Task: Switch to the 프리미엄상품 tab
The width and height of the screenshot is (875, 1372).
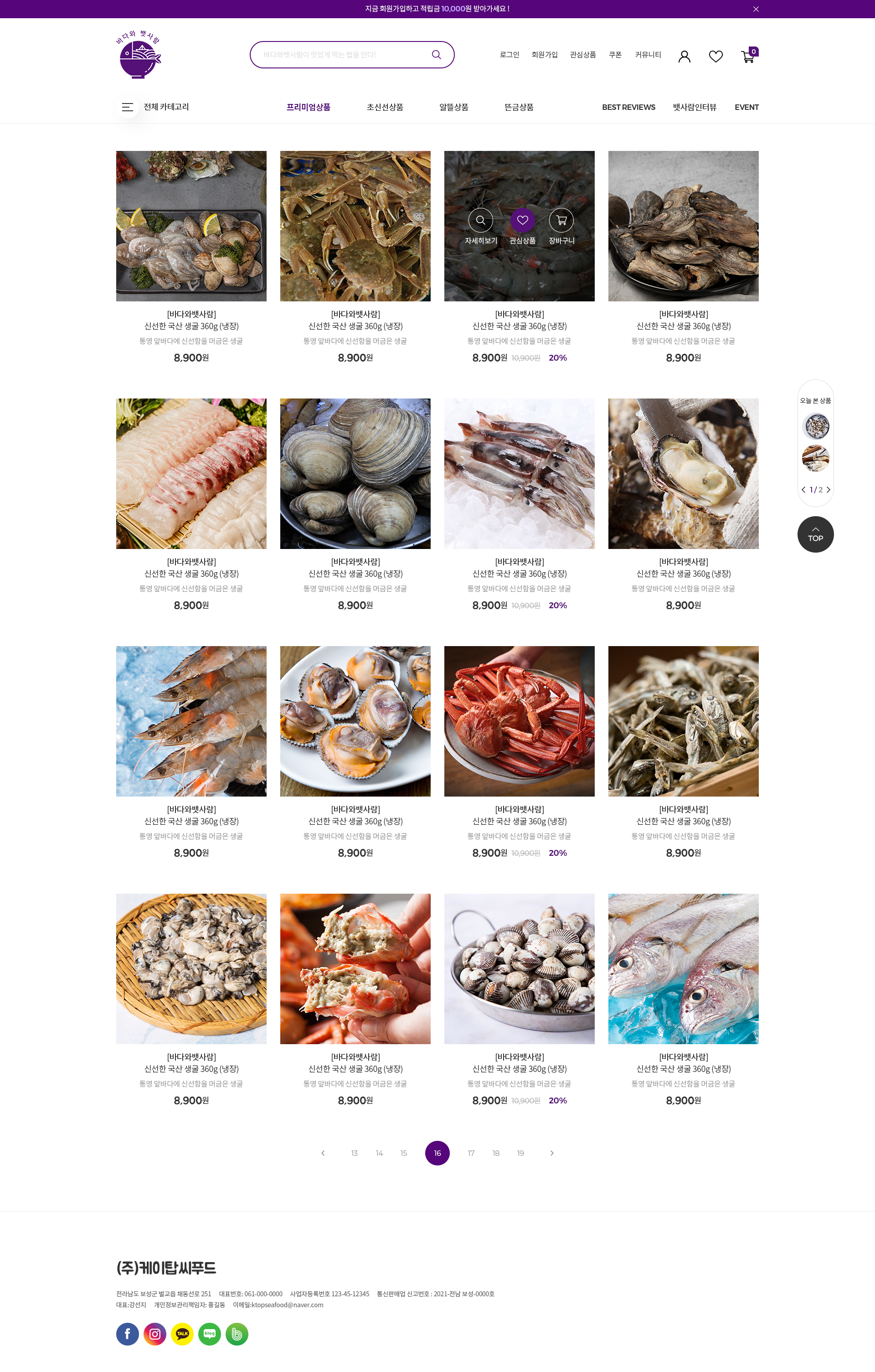Action: pyautogui.click(x=308, y=107)
